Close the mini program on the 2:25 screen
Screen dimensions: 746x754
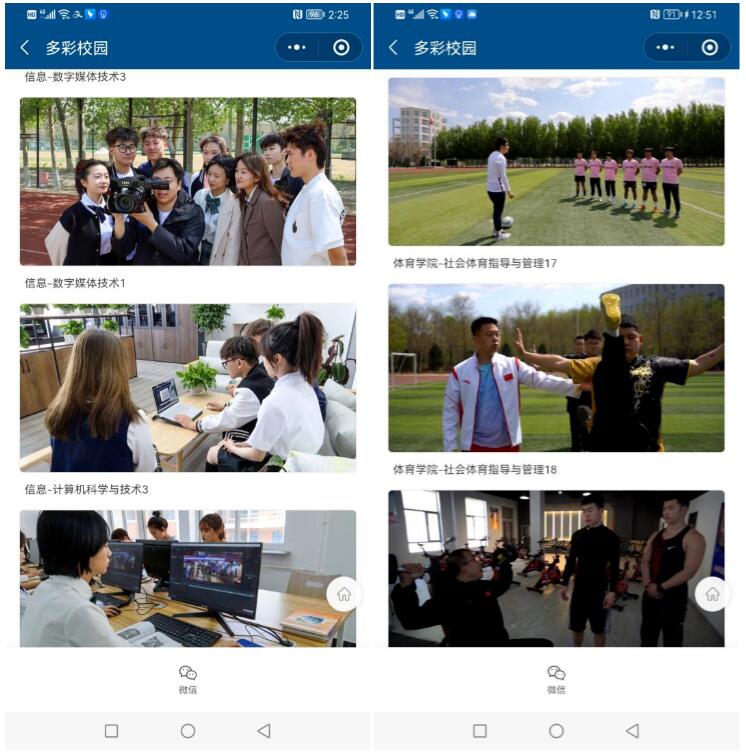pyautogui.click(x=341, y=47)
